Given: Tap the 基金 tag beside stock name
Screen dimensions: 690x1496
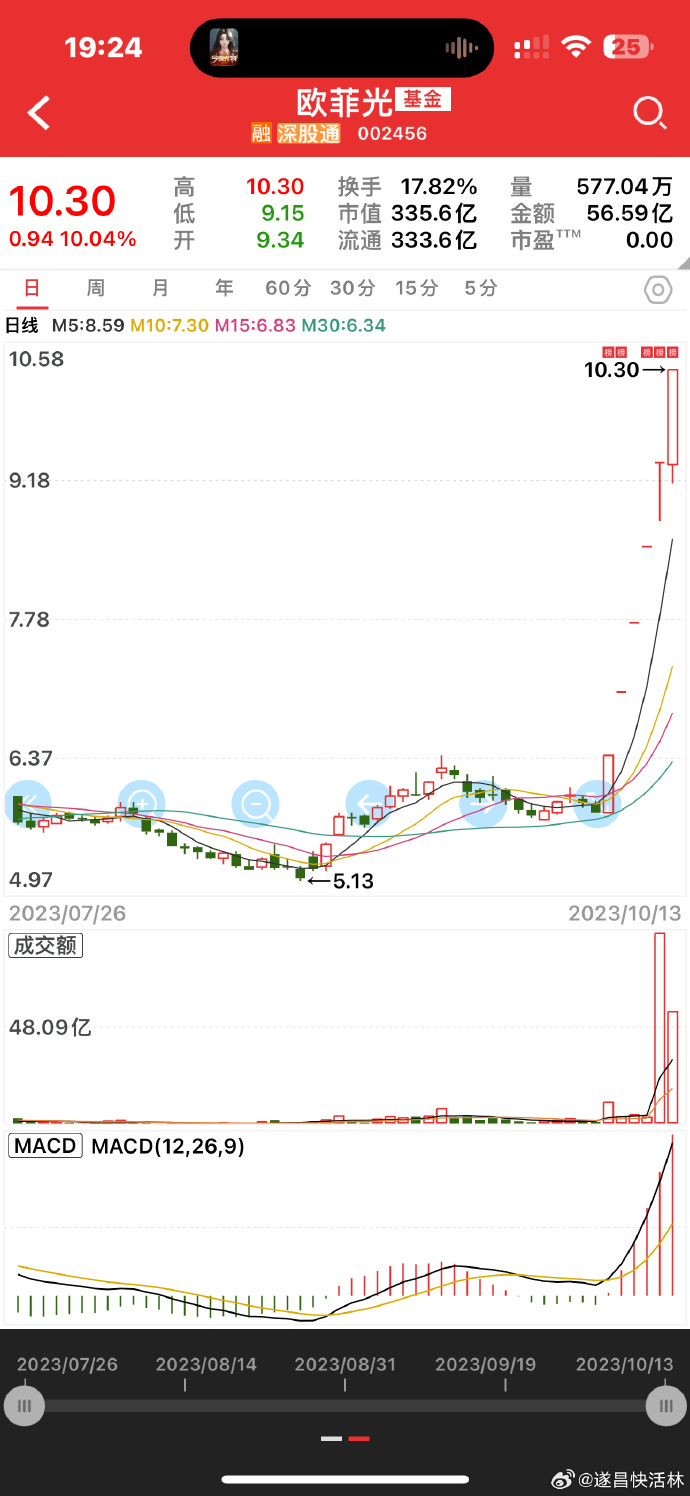Looking at the screenshot, I should 423,99.
